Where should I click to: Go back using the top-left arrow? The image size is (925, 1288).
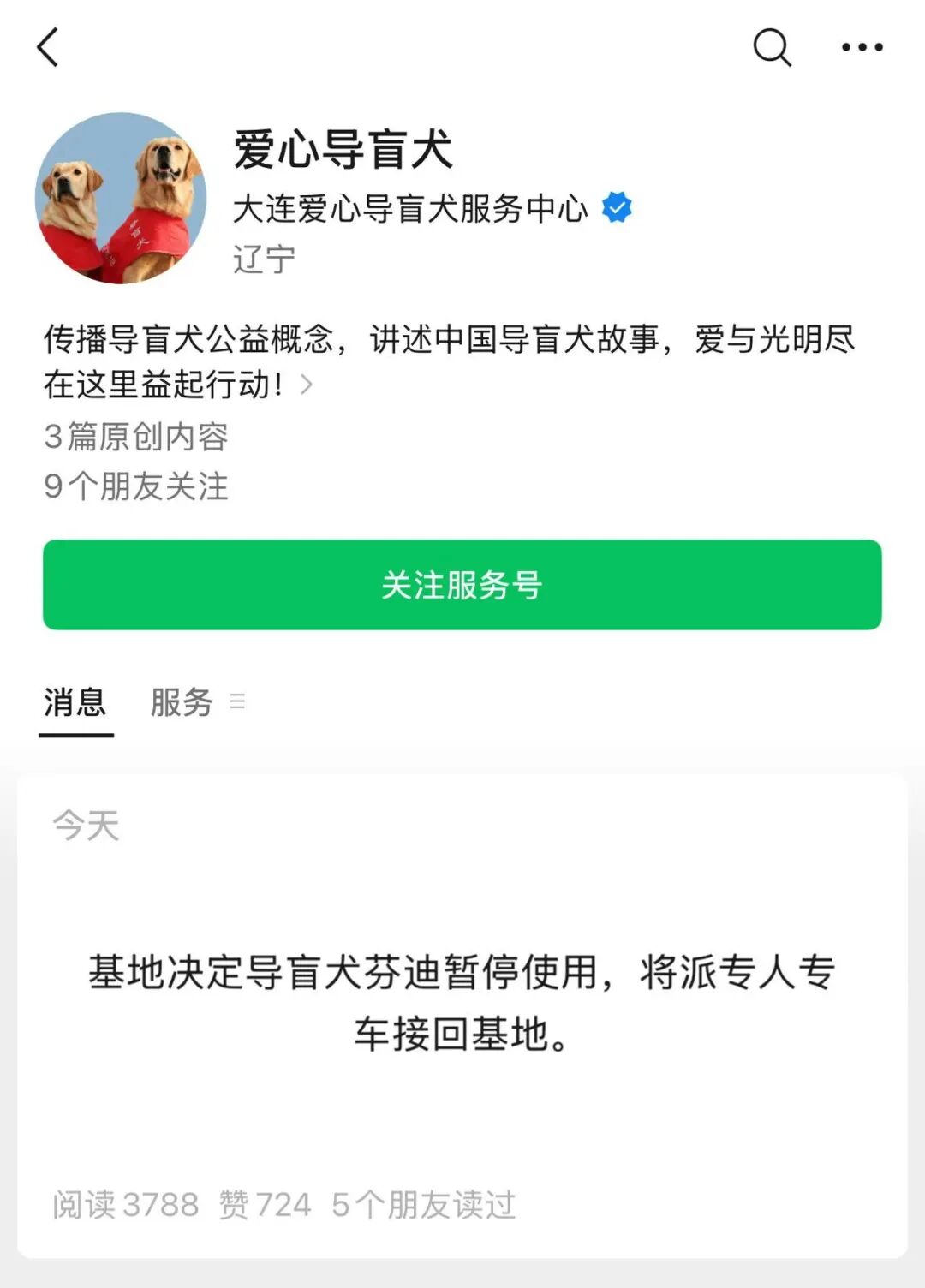(49, 47)
